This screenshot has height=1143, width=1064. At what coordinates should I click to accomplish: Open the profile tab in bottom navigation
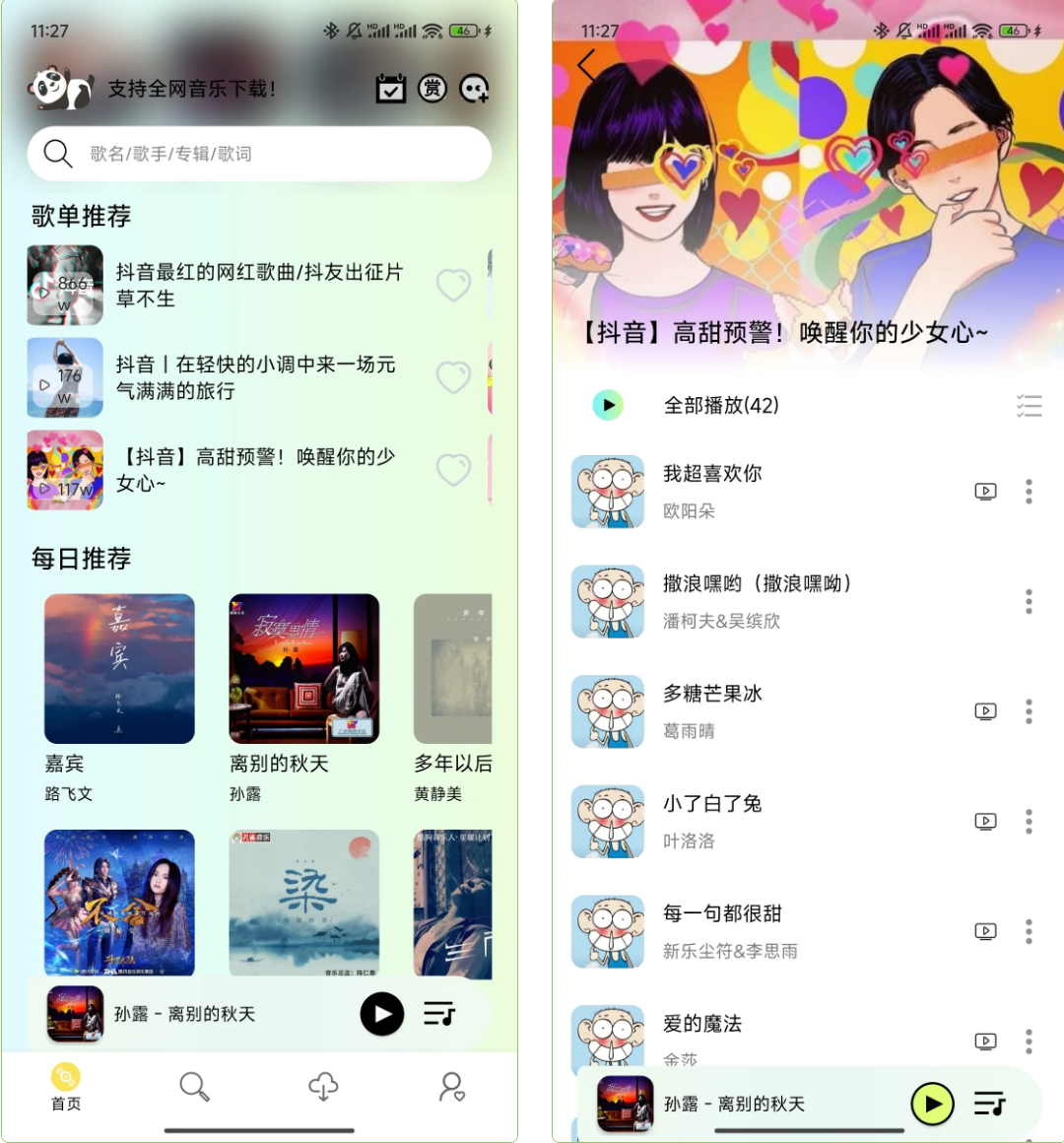click(452, 1088)
